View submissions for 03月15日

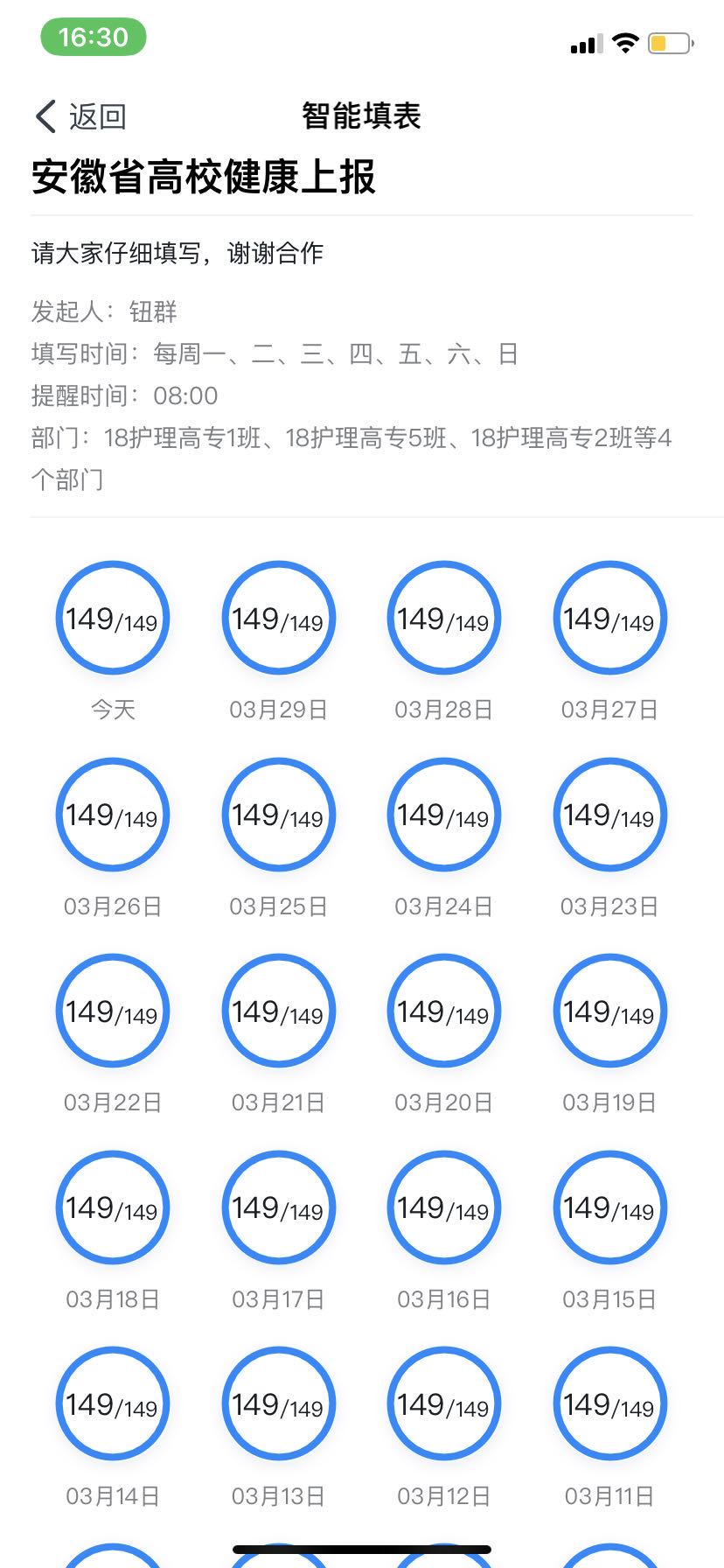[609, 1208]
